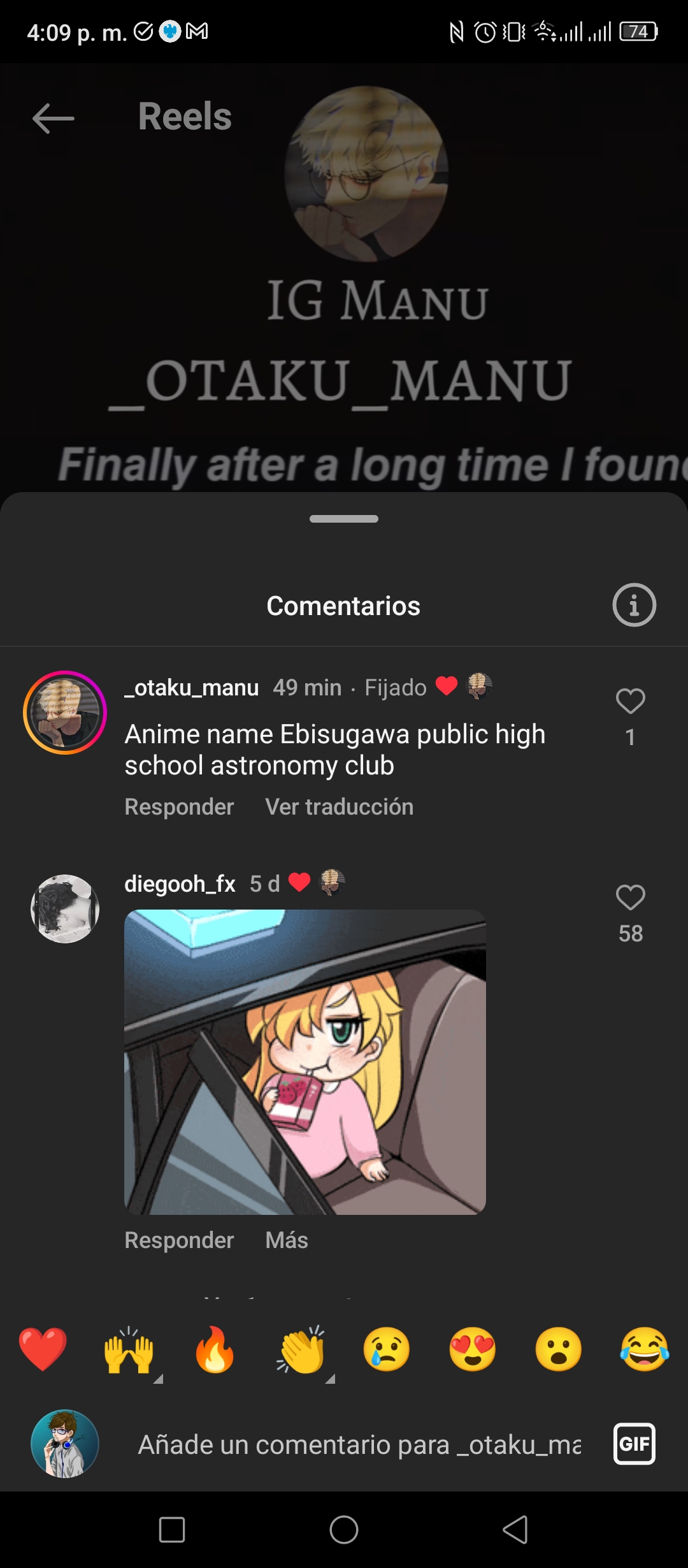
Task: Insert the heart-eyes emoji
Action: coord(473,1349)
